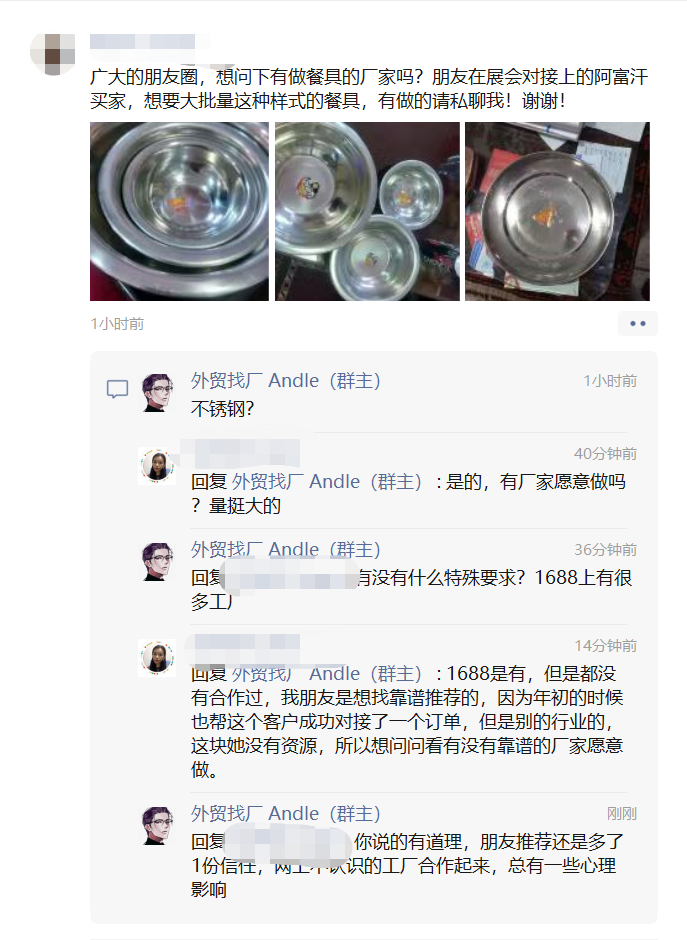Open the middle photo with three bowls
The height and width of the screenshot is (940, 687).
click(367, 211)
